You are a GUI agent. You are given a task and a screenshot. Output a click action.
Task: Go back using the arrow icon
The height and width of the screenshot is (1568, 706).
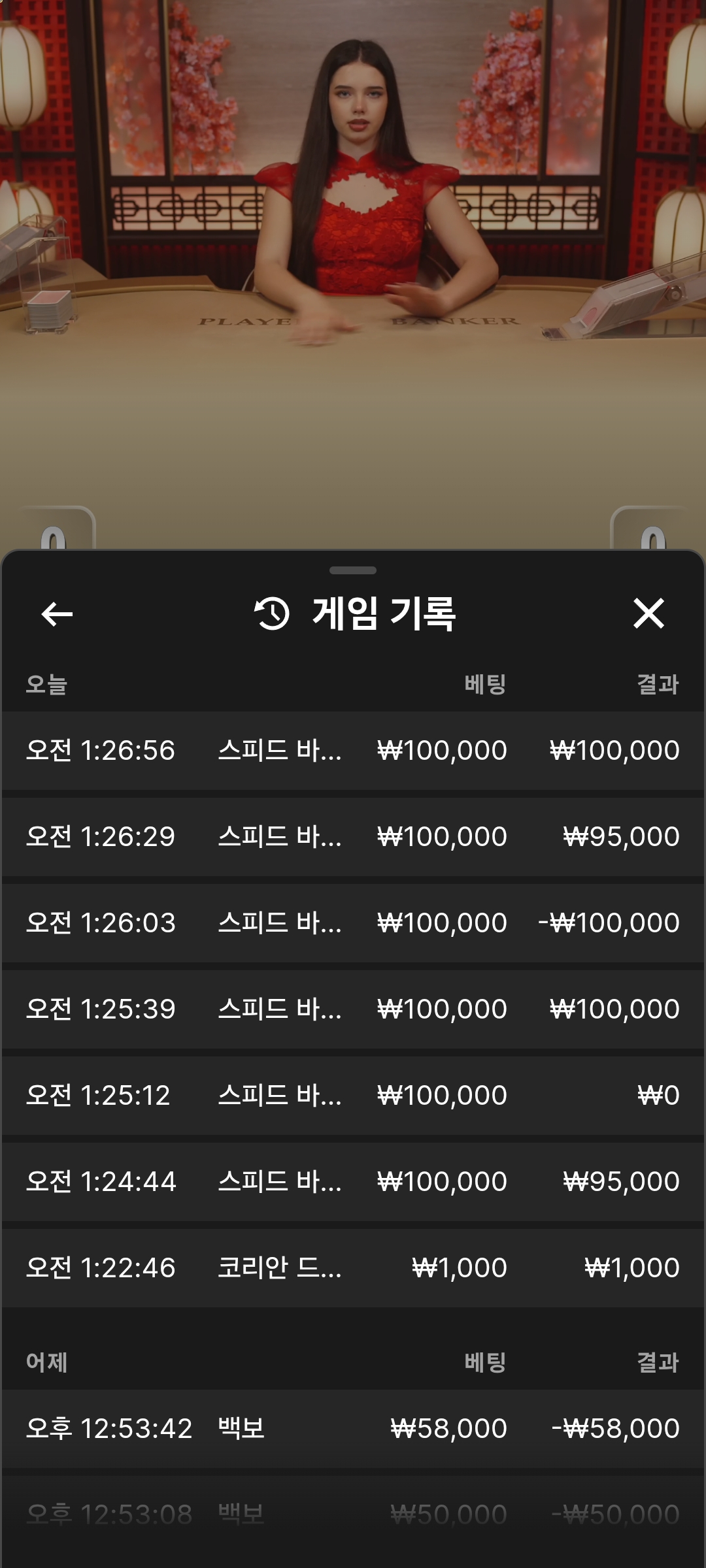57,613
